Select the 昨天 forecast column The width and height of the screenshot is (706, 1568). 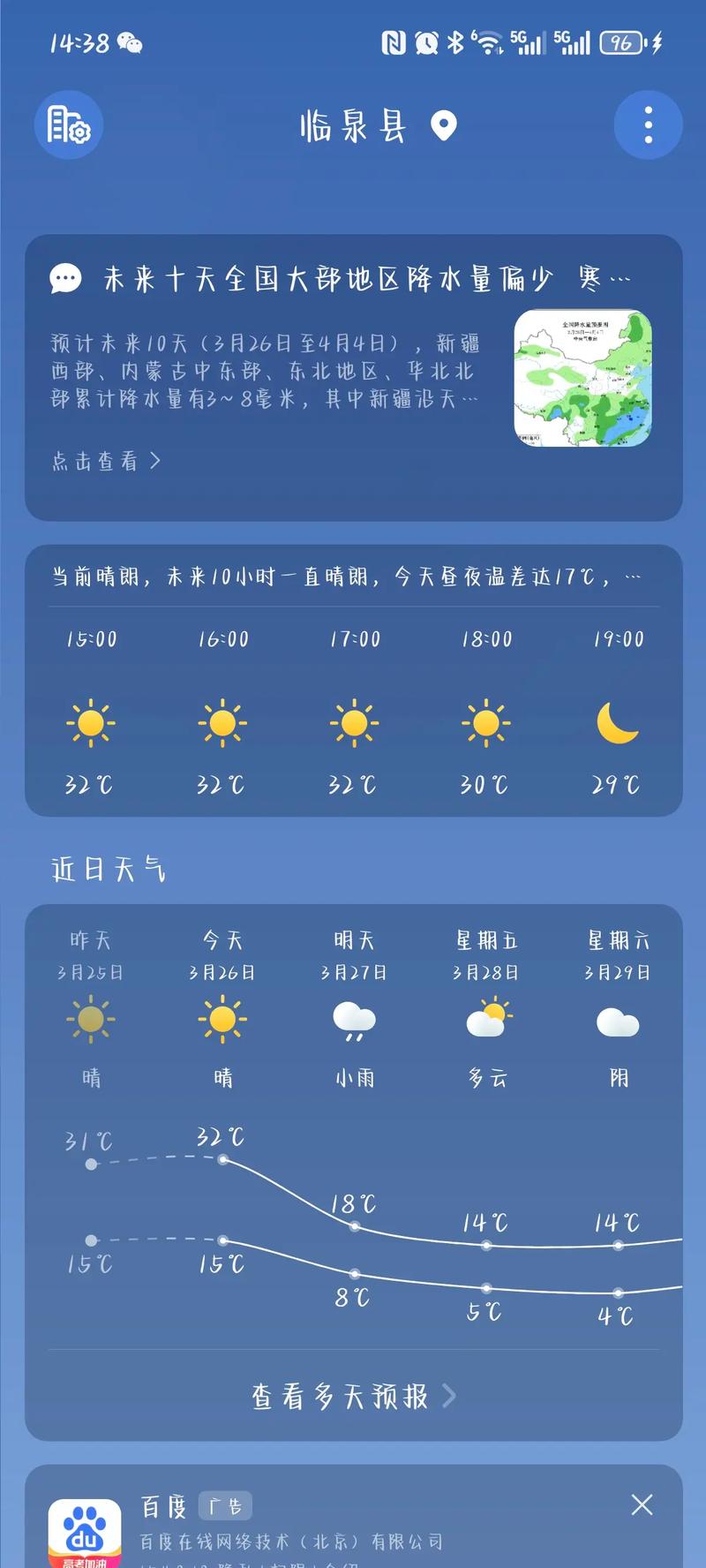91,1006
